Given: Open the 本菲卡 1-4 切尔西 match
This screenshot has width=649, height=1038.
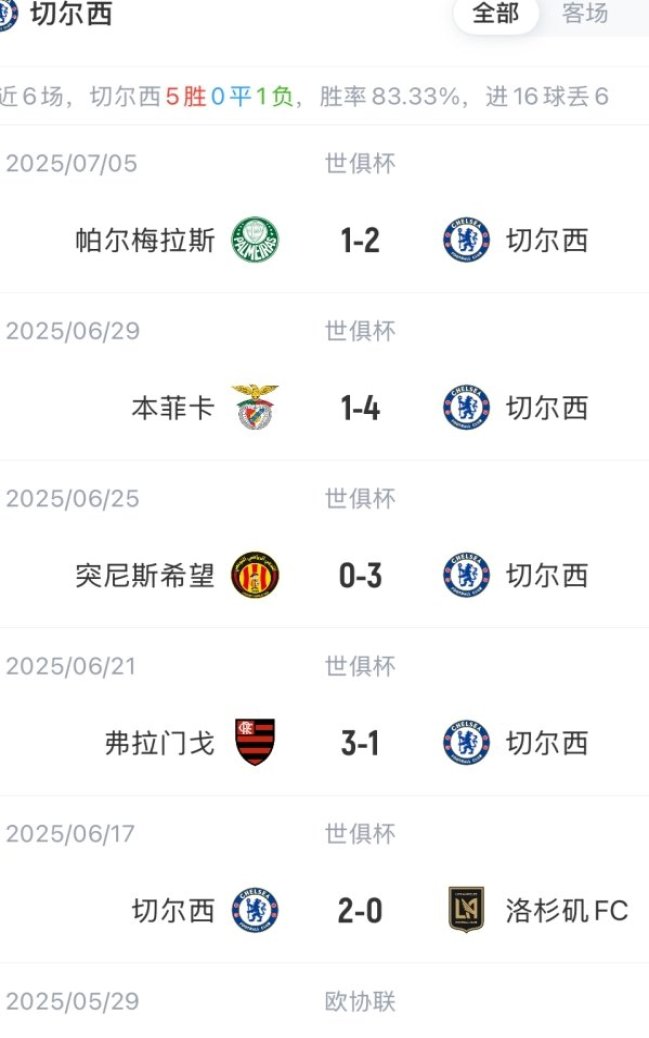Looking at the screenshot, I should [360, 408].
